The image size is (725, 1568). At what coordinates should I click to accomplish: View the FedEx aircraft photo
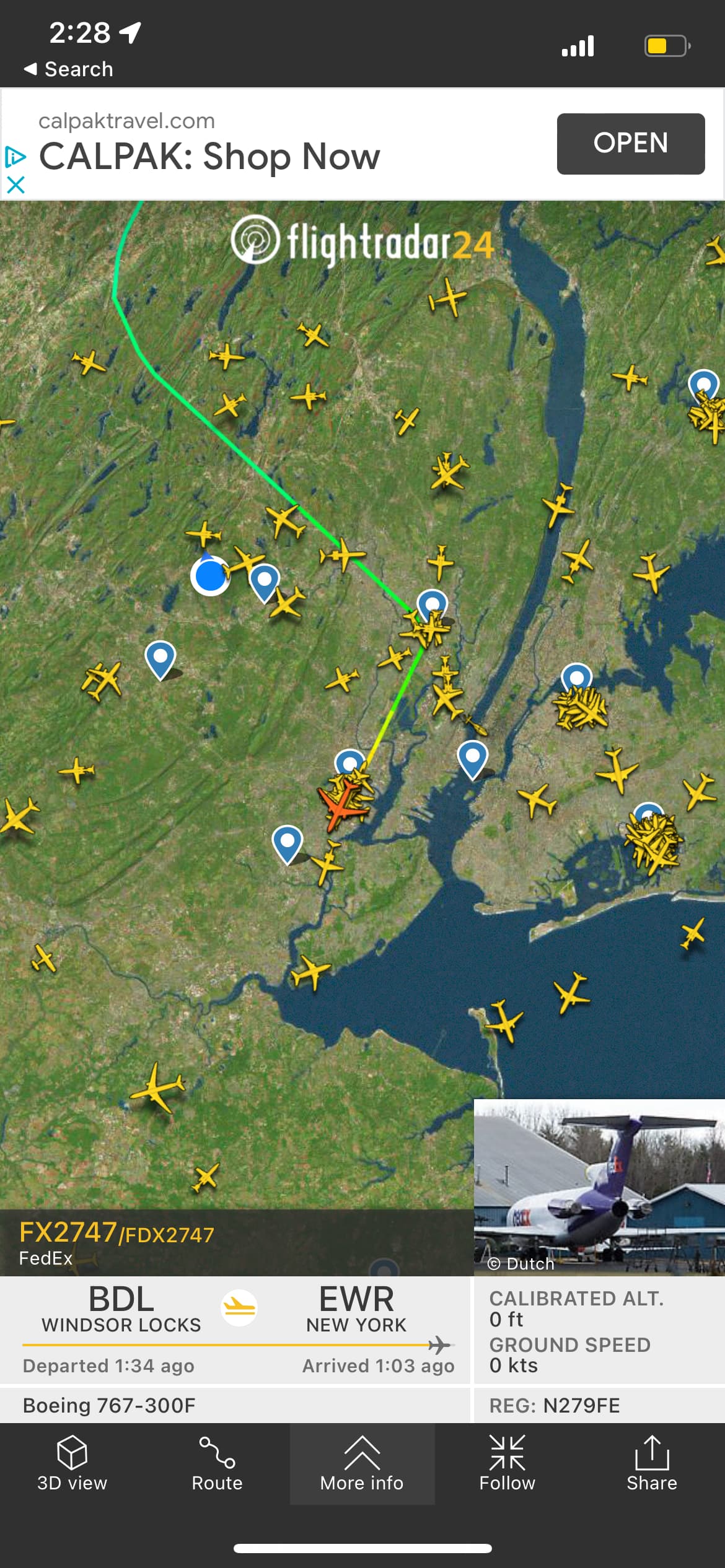599,1187
